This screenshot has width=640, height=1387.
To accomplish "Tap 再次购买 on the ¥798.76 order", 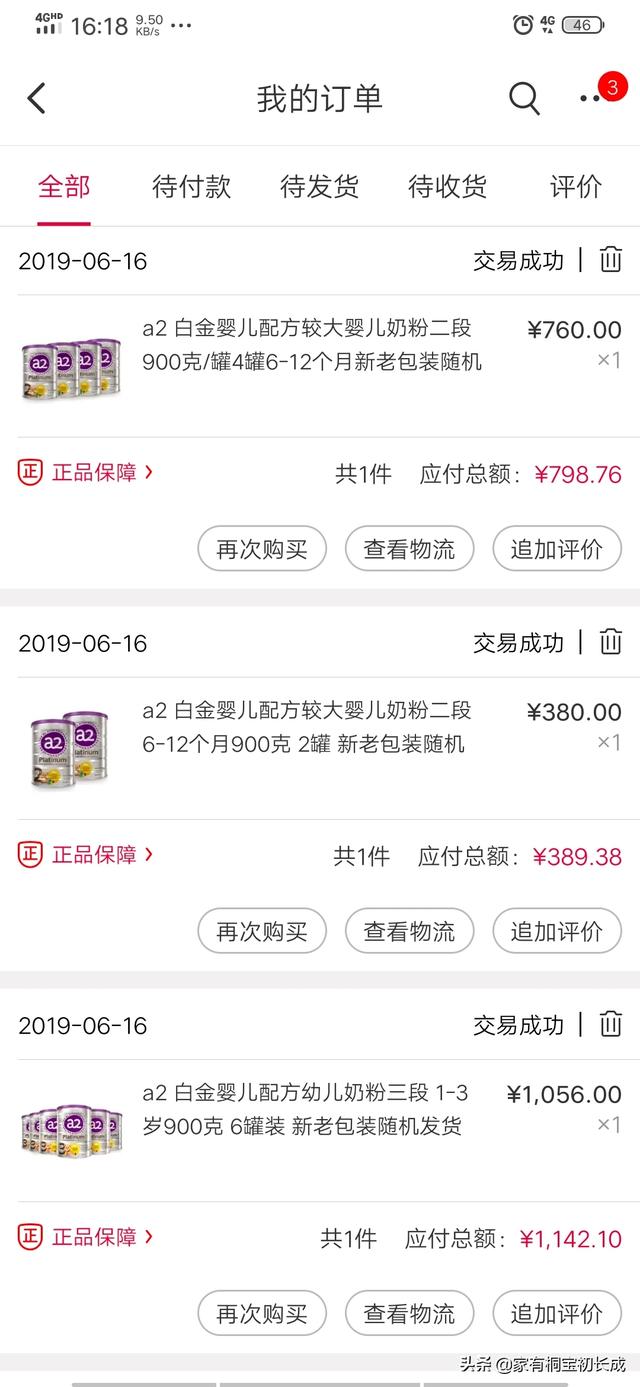I will click(x=262, y=549).
